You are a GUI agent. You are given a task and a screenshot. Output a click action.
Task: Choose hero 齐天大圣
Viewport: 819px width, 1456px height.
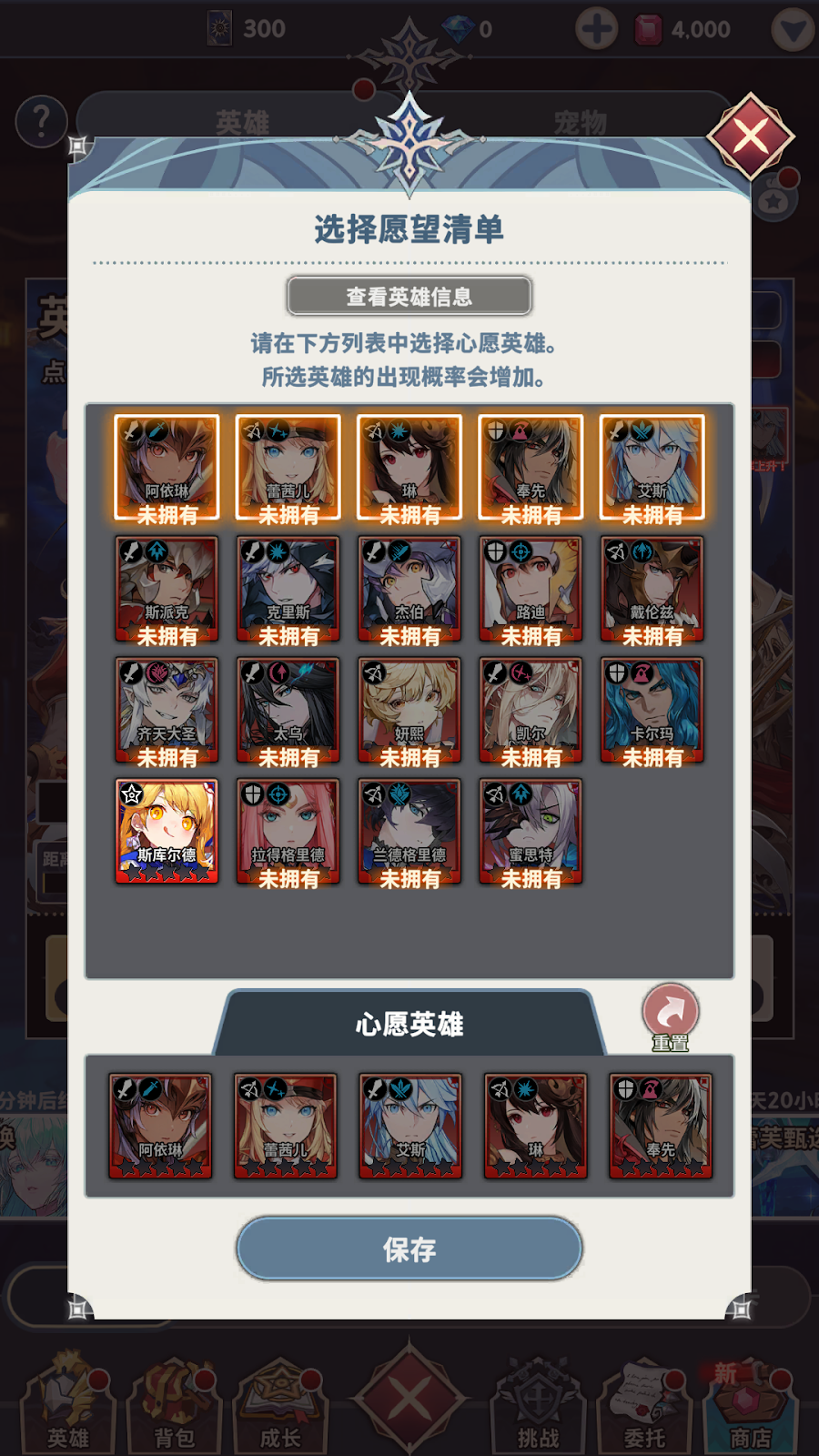(x=167, y=710)
